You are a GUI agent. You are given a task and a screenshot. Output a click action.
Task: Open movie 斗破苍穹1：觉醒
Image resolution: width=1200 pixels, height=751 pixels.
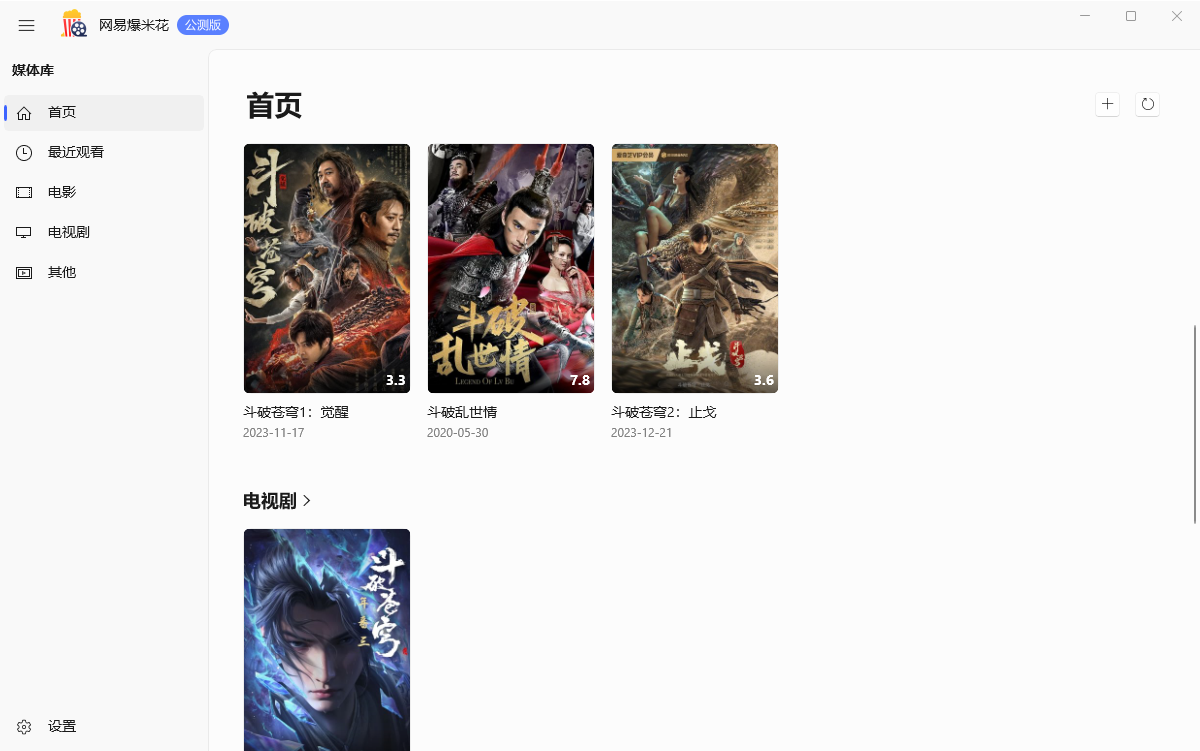coord(327,268)
